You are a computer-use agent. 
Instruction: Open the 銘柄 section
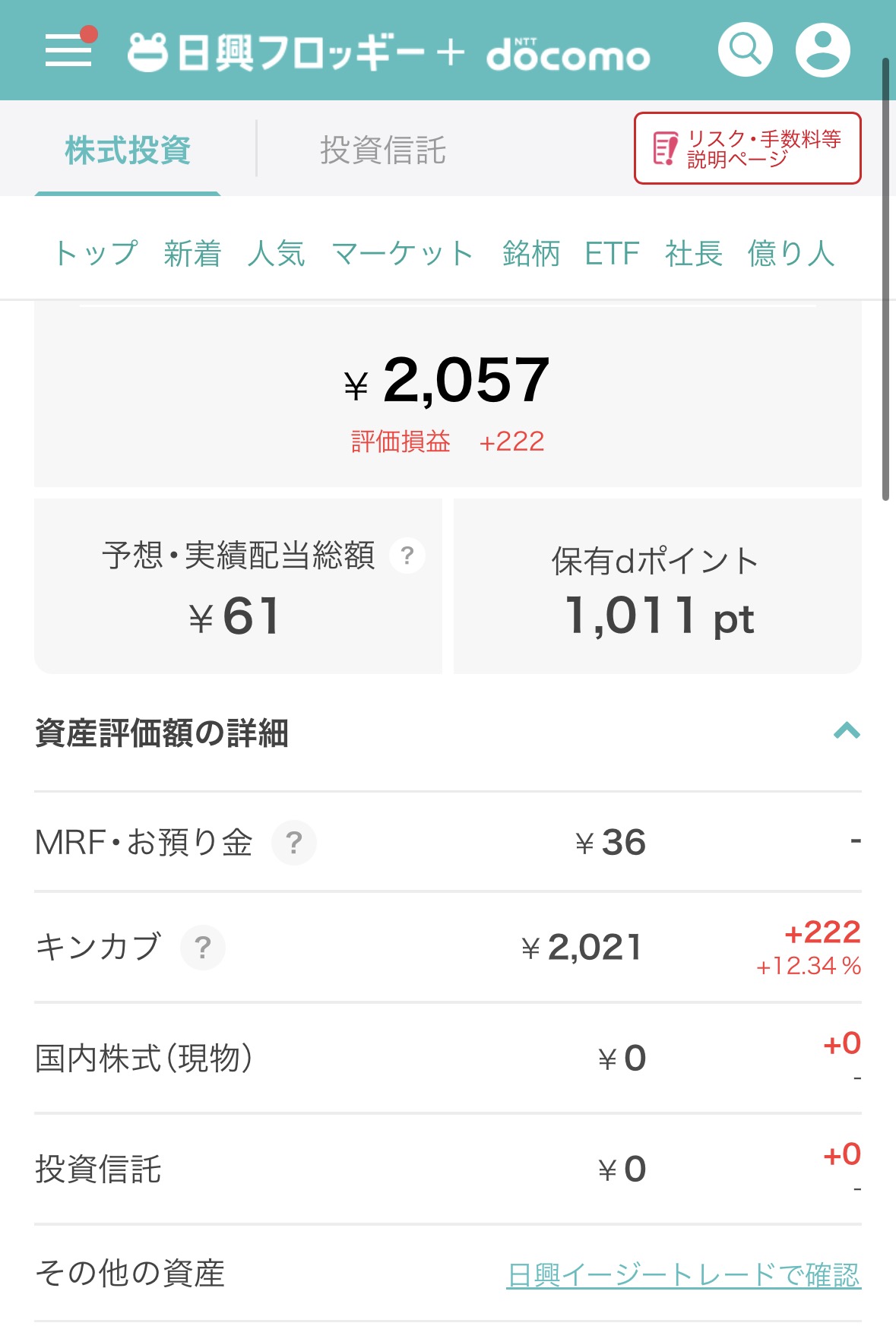click(x=530, y=253)
